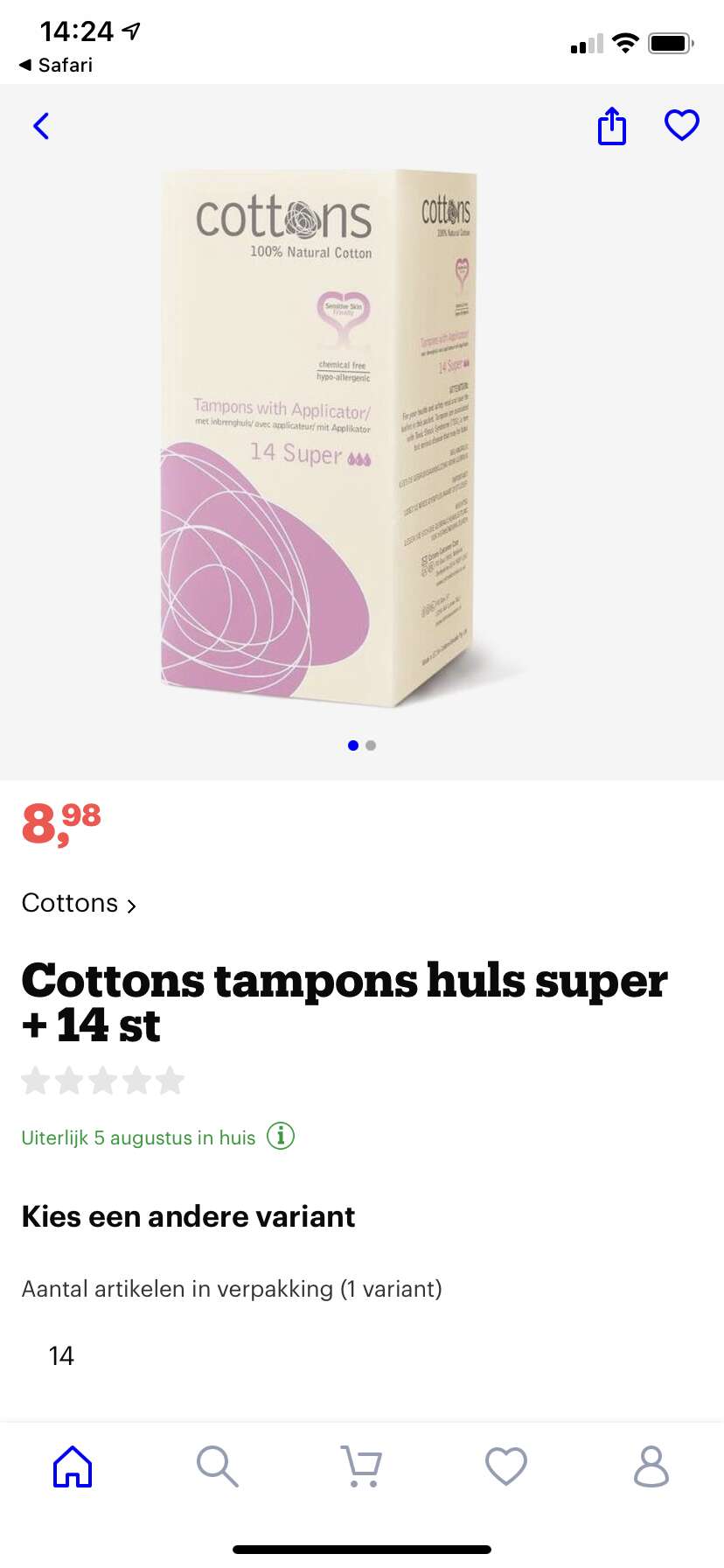Open the search tab
Screen dimensions: 724x1568
218,1466
